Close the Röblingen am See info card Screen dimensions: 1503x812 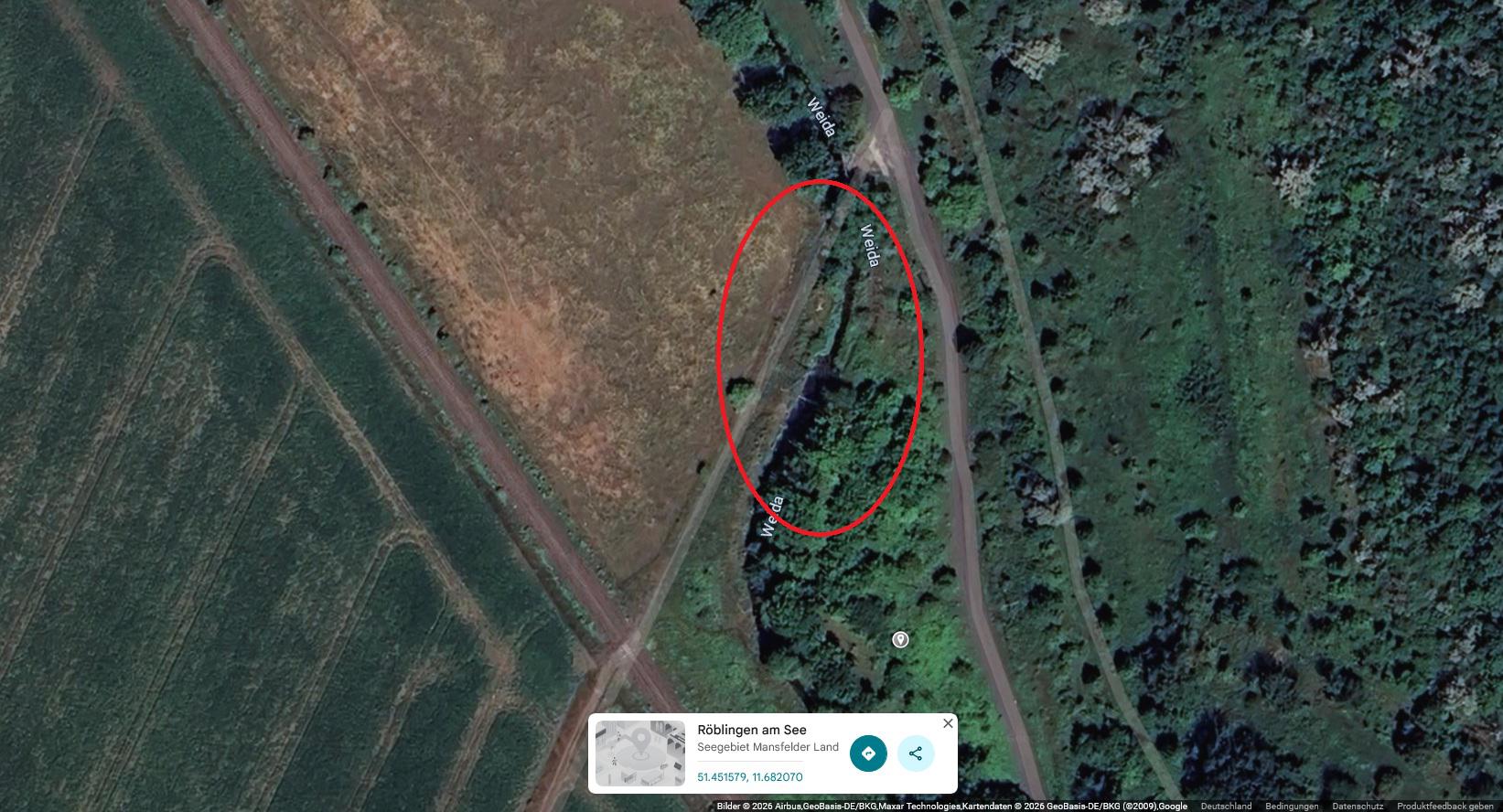click(x=948, y=723)
